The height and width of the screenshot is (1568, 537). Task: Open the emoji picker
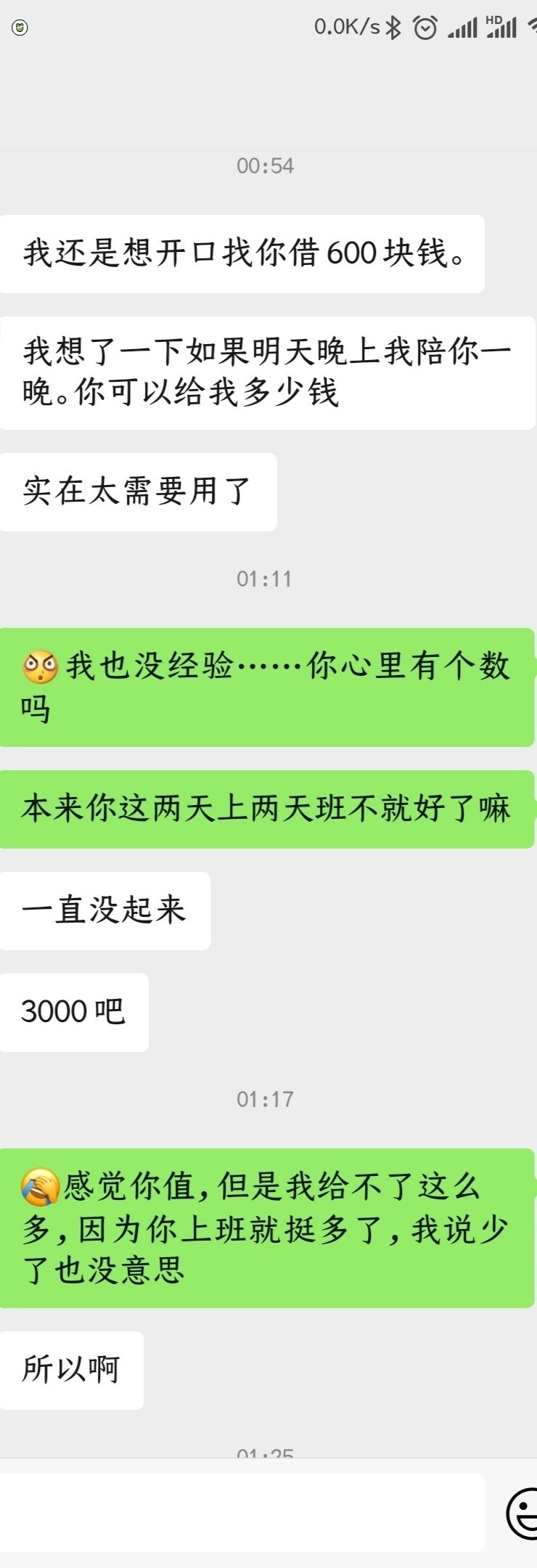point(522,1514)
